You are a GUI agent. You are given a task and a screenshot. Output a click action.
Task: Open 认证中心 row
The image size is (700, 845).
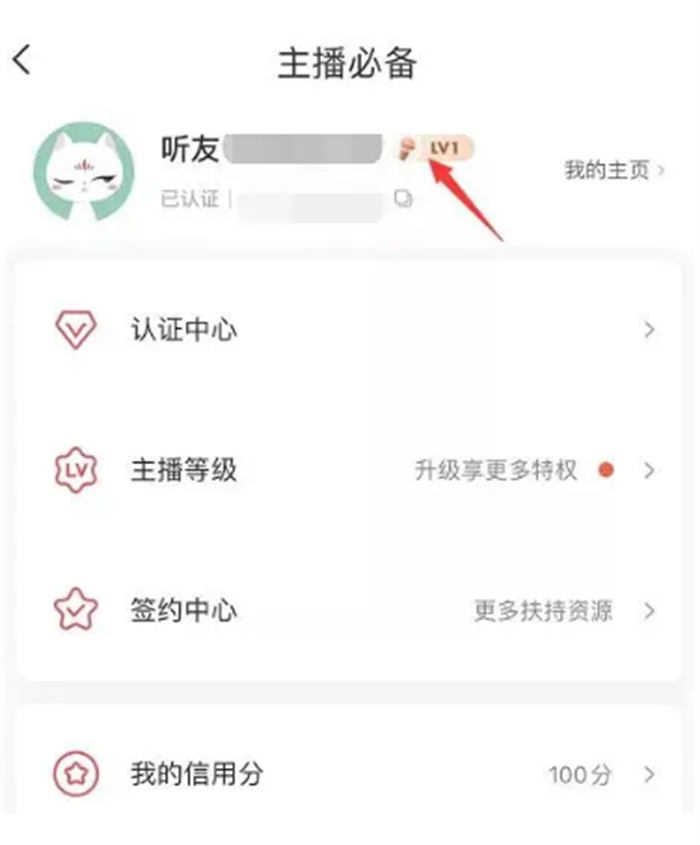[x=350, y=329]
